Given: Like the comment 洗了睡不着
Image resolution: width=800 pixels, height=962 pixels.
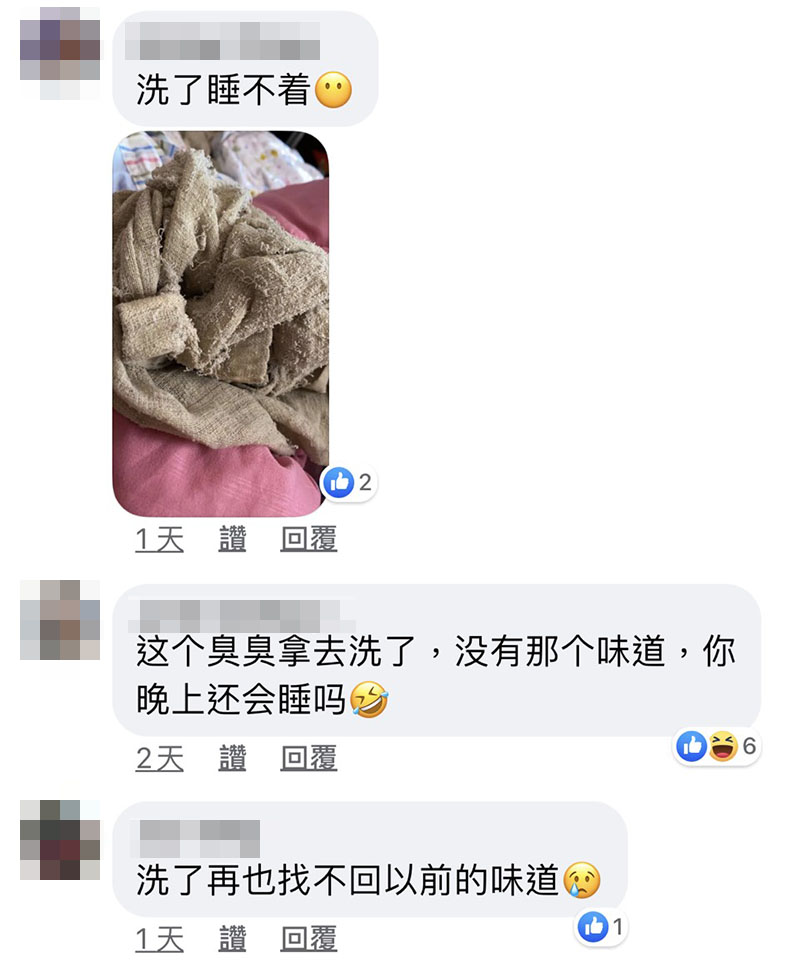Looking at the screenshot, I should tap(232, 540).
